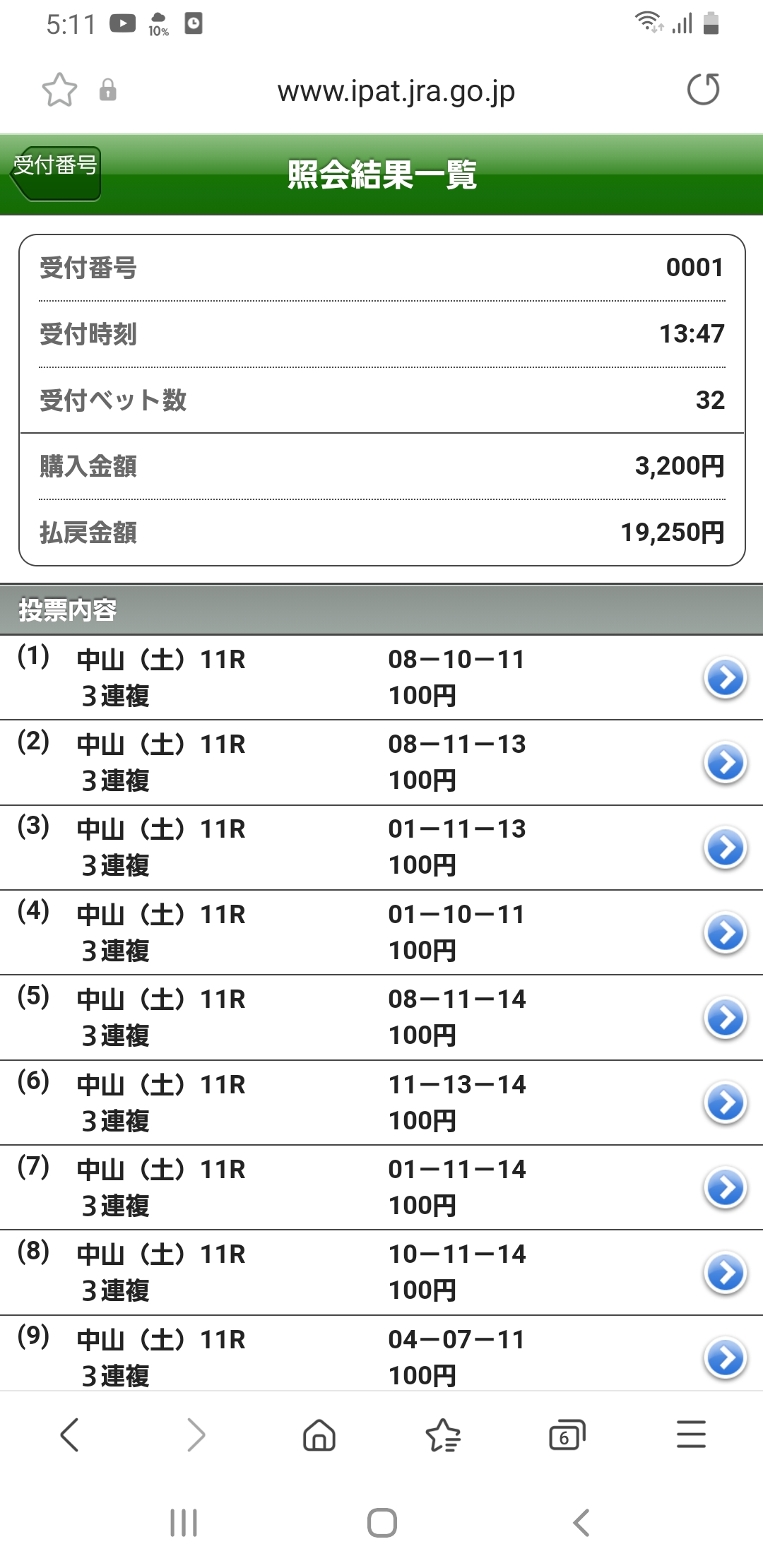Tap the www.ipat.jra.go.jp address bar

click(396, 91)
